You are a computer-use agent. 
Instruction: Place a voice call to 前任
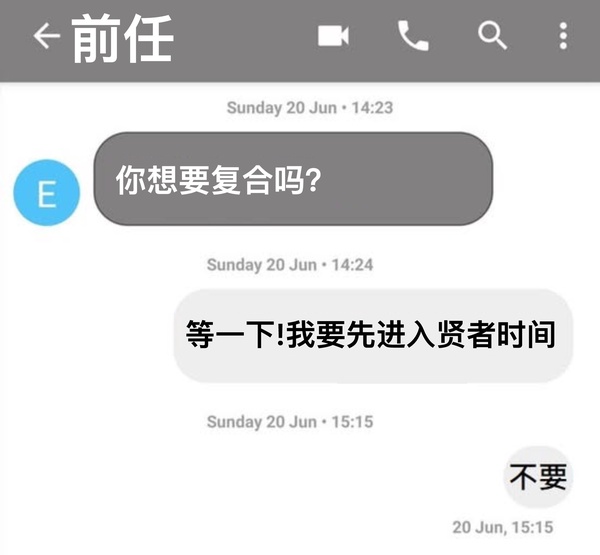[x=412, y=37]
